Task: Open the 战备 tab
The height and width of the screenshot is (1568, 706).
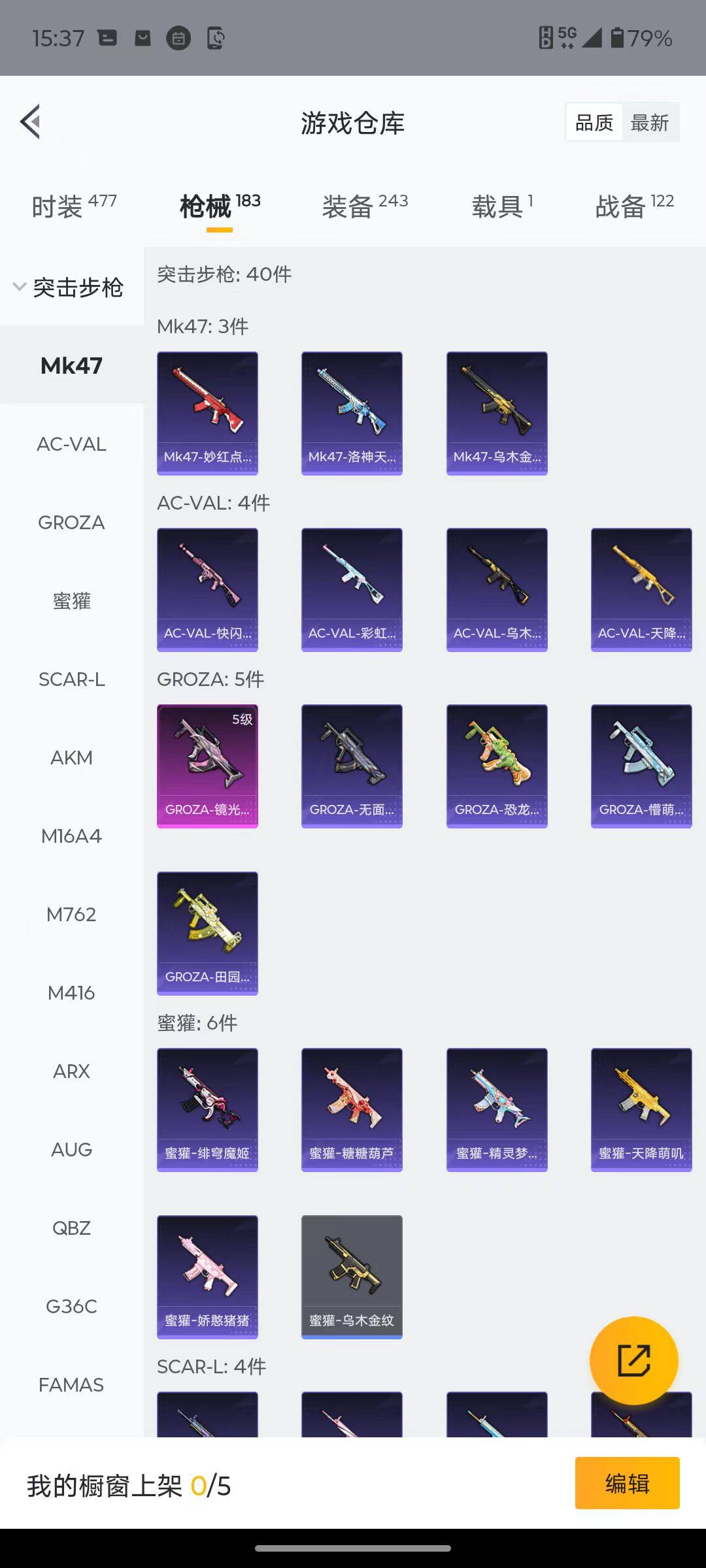Action: (x=633, y=206)
